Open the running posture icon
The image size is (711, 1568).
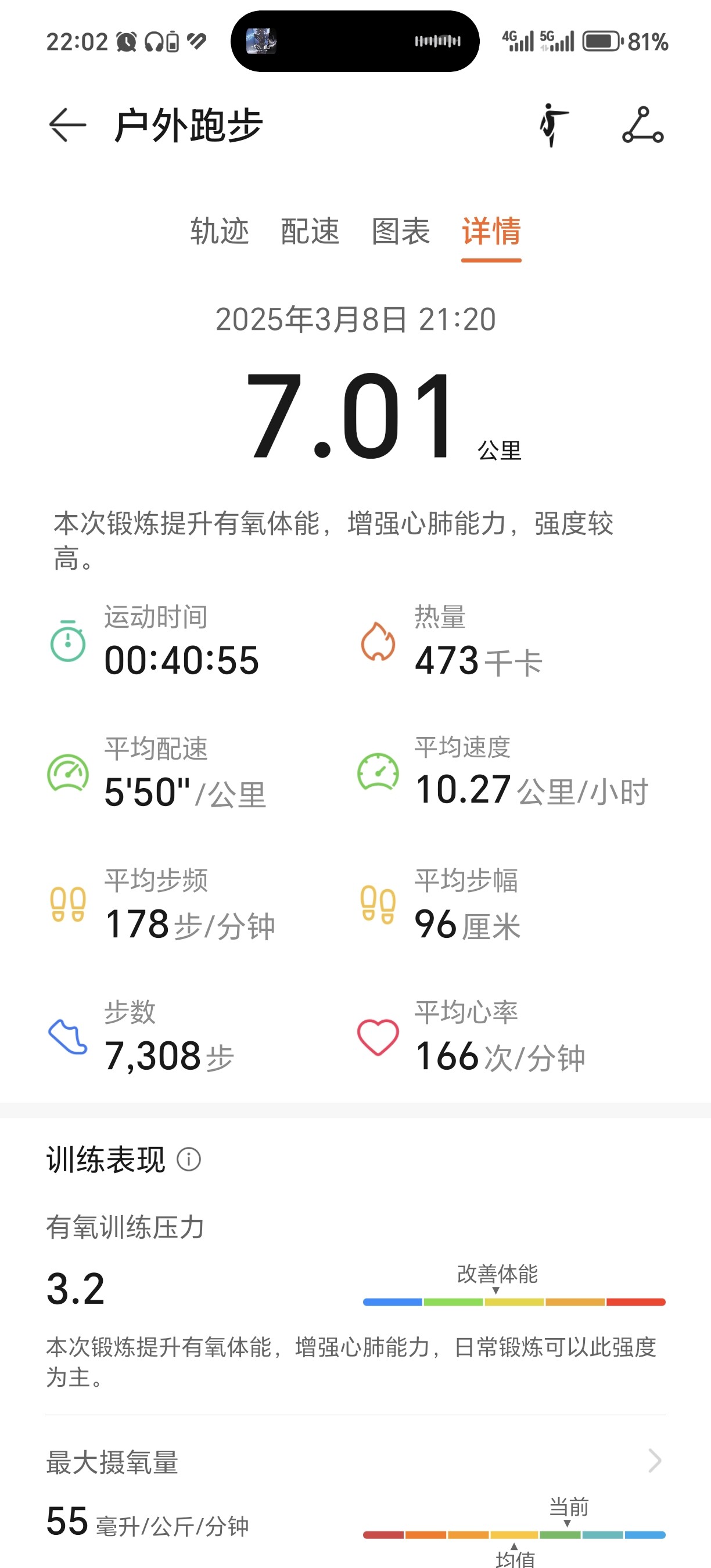(x=554, y=125)
